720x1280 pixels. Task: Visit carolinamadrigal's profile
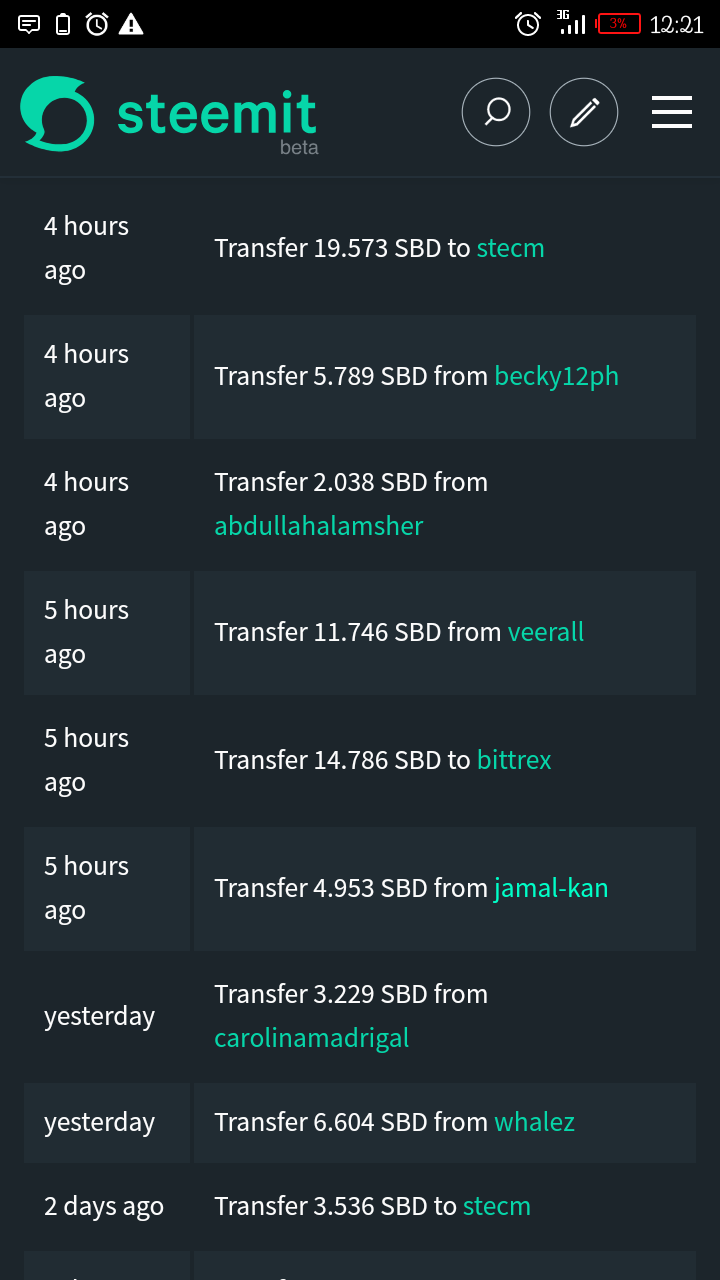point(311,1038)
